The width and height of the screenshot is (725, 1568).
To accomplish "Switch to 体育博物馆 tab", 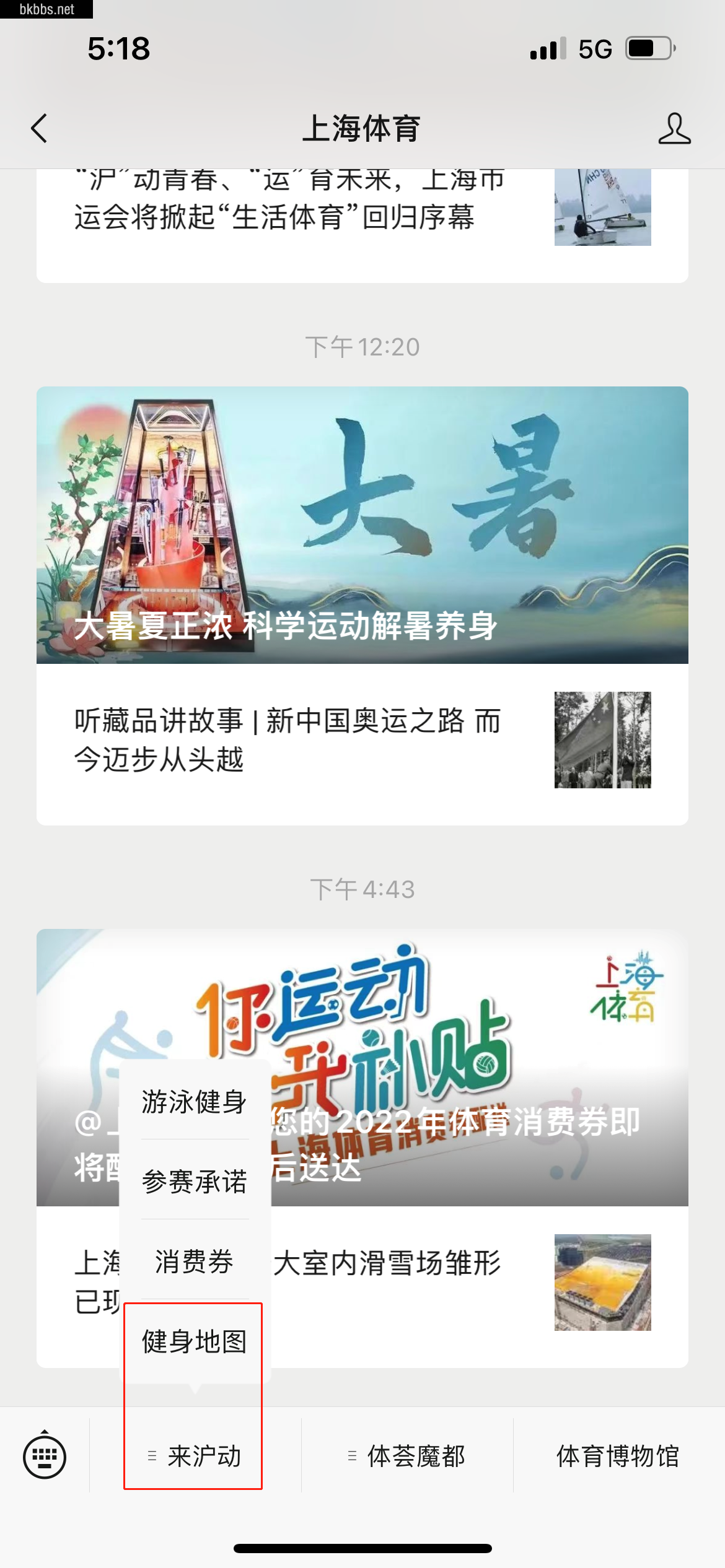I will point(617,1457).
